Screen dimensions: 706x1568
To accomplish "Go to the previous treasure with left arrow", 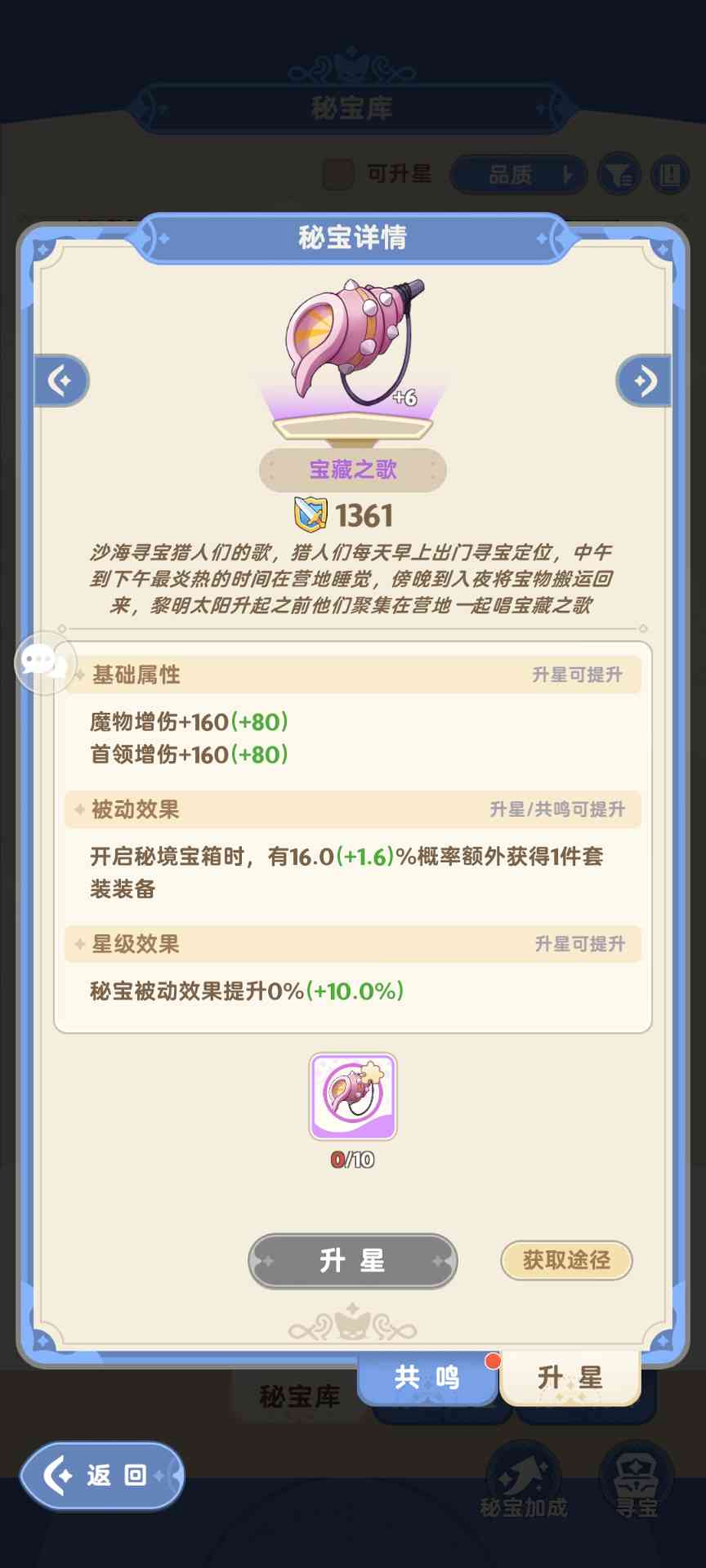I will click(x=61, y=381).
